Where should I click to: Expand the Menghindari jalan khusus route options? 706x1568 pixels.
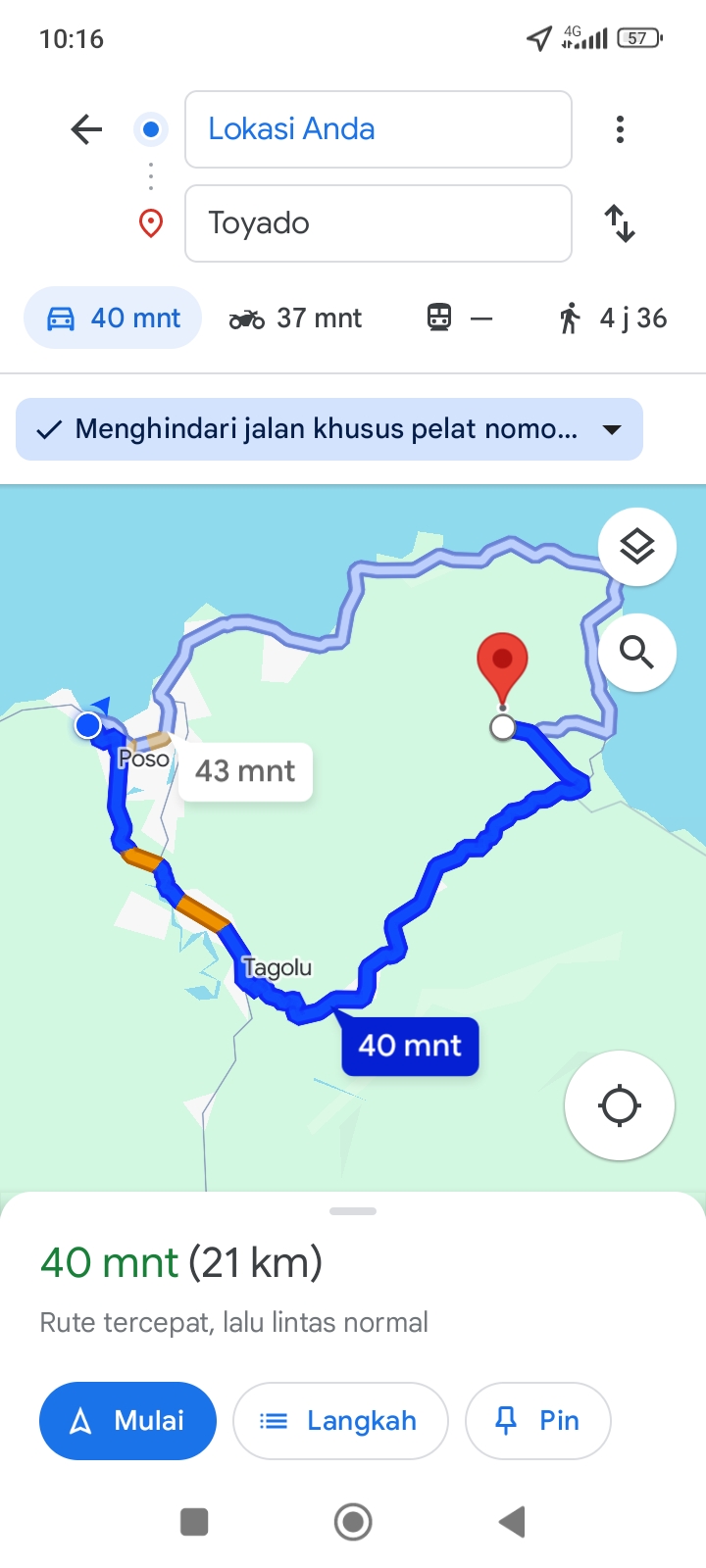[x=329, y=429]
